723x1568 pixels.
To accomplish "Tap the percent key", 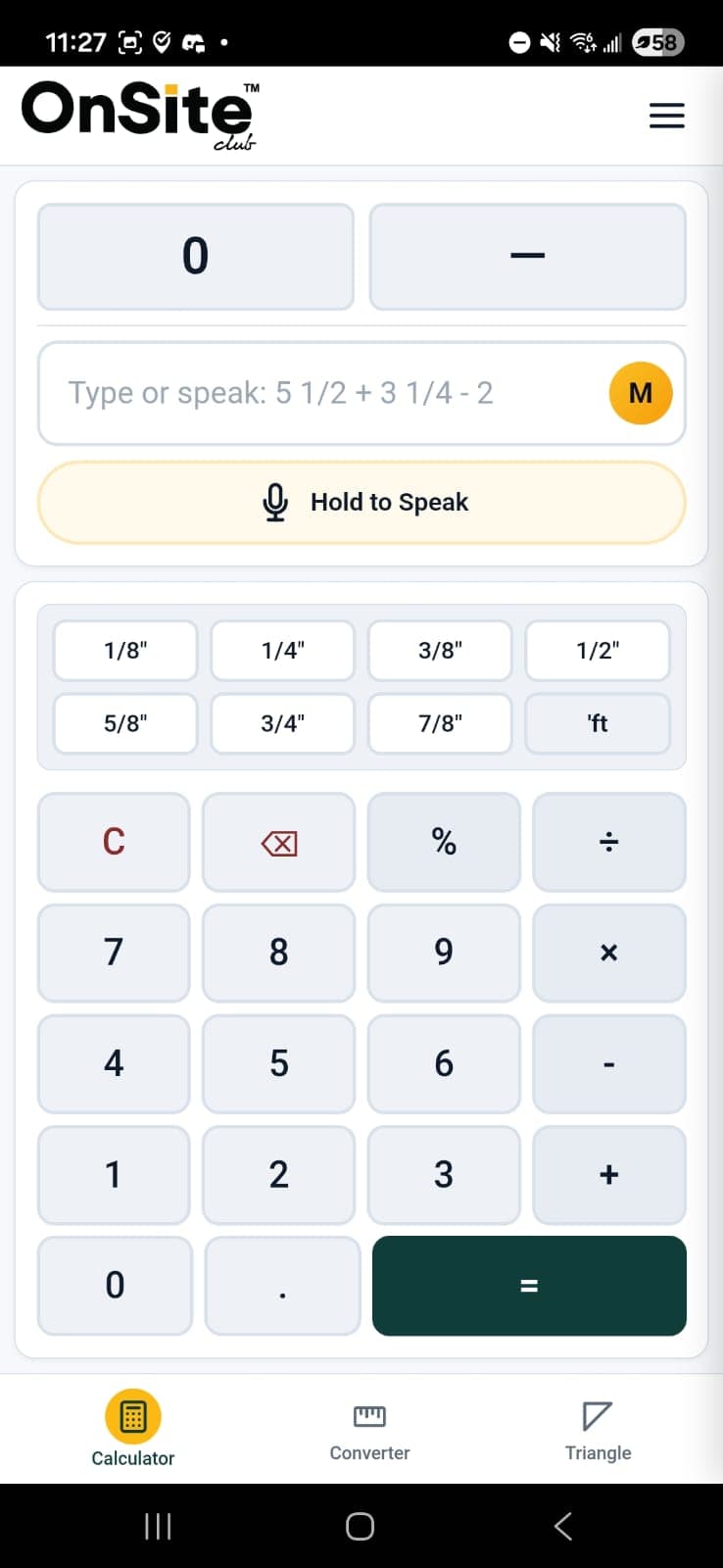I will point(444,842).
